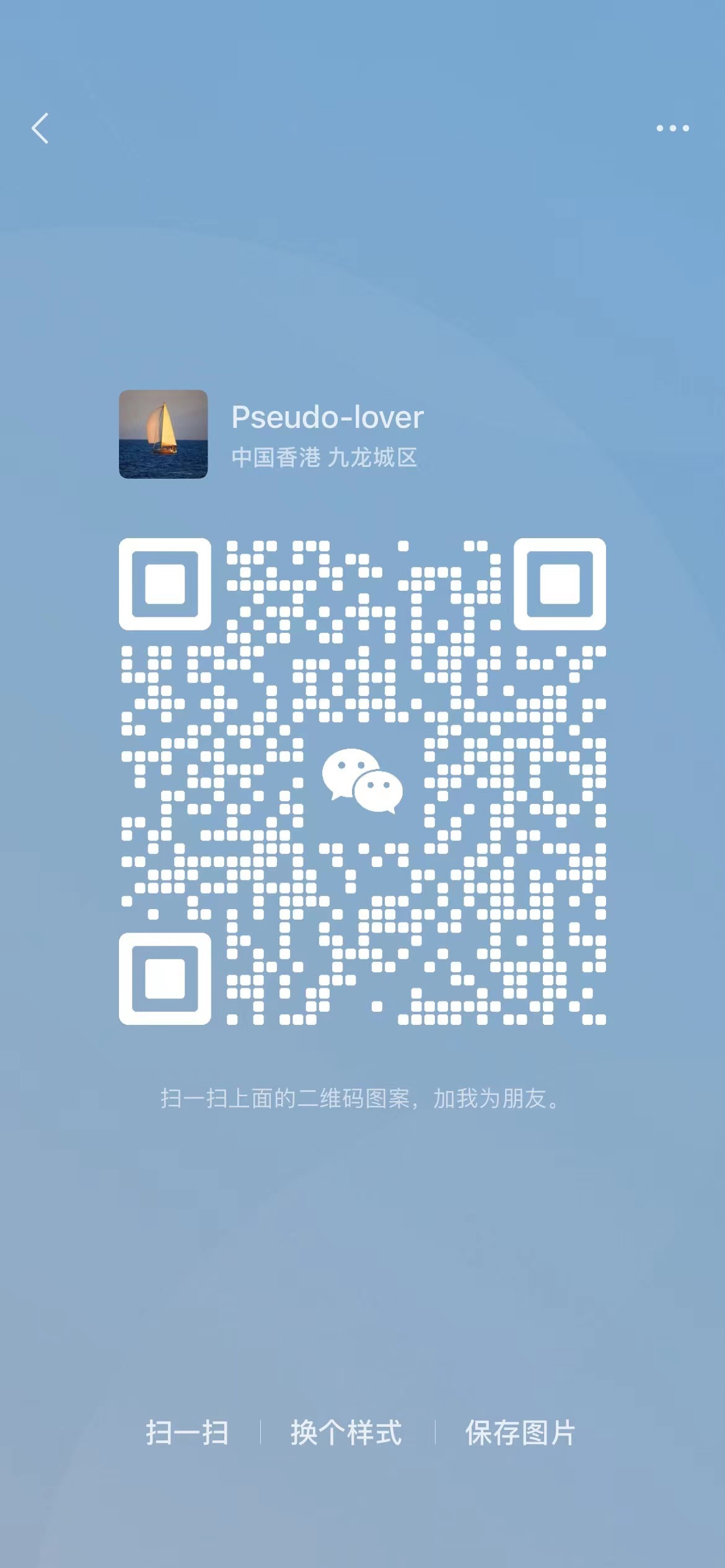Save the QR code via 保存图片
This screenshot has width=725, height=1568.
coord(520,1433)
